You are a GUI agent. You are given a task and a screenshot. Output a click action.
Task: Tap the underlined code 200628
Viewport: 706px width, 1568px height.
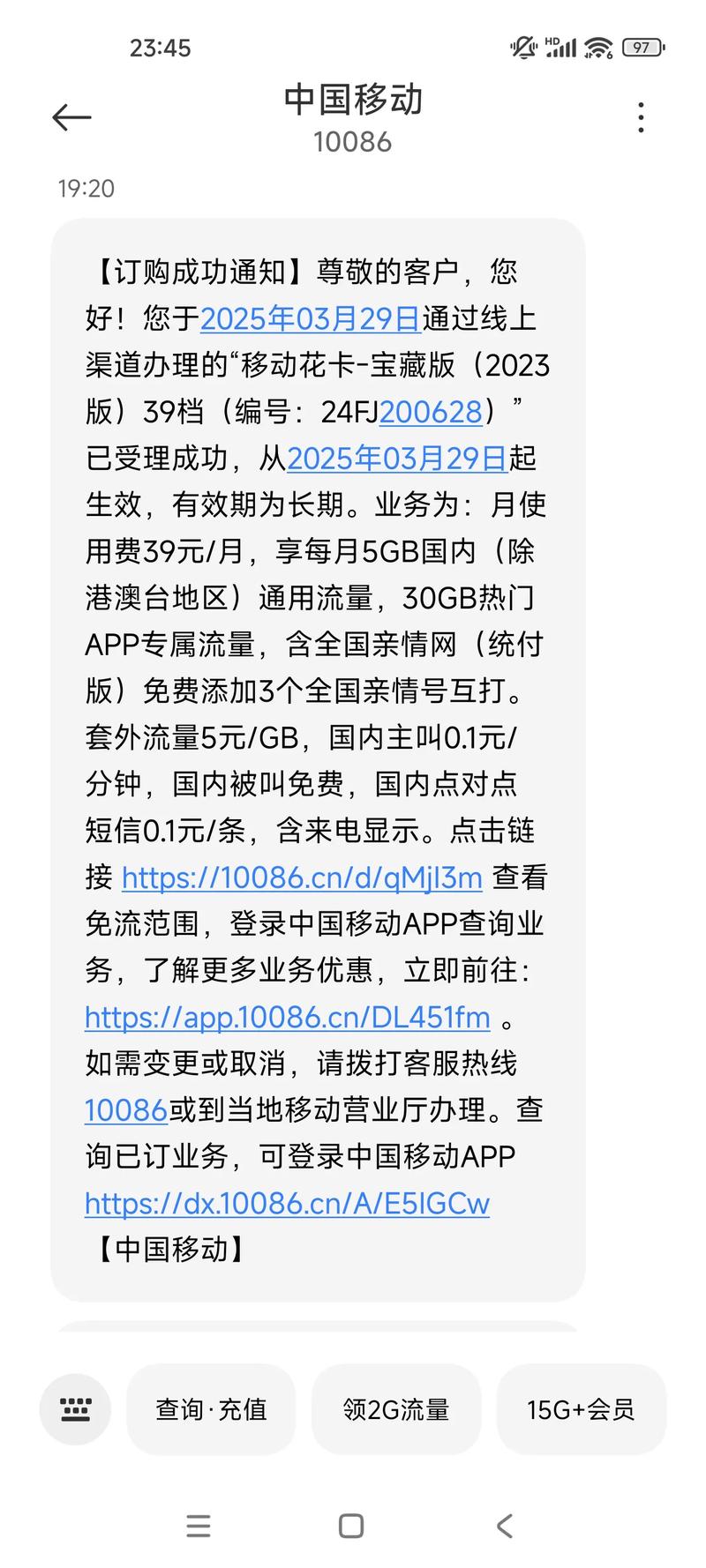(431, 412)
